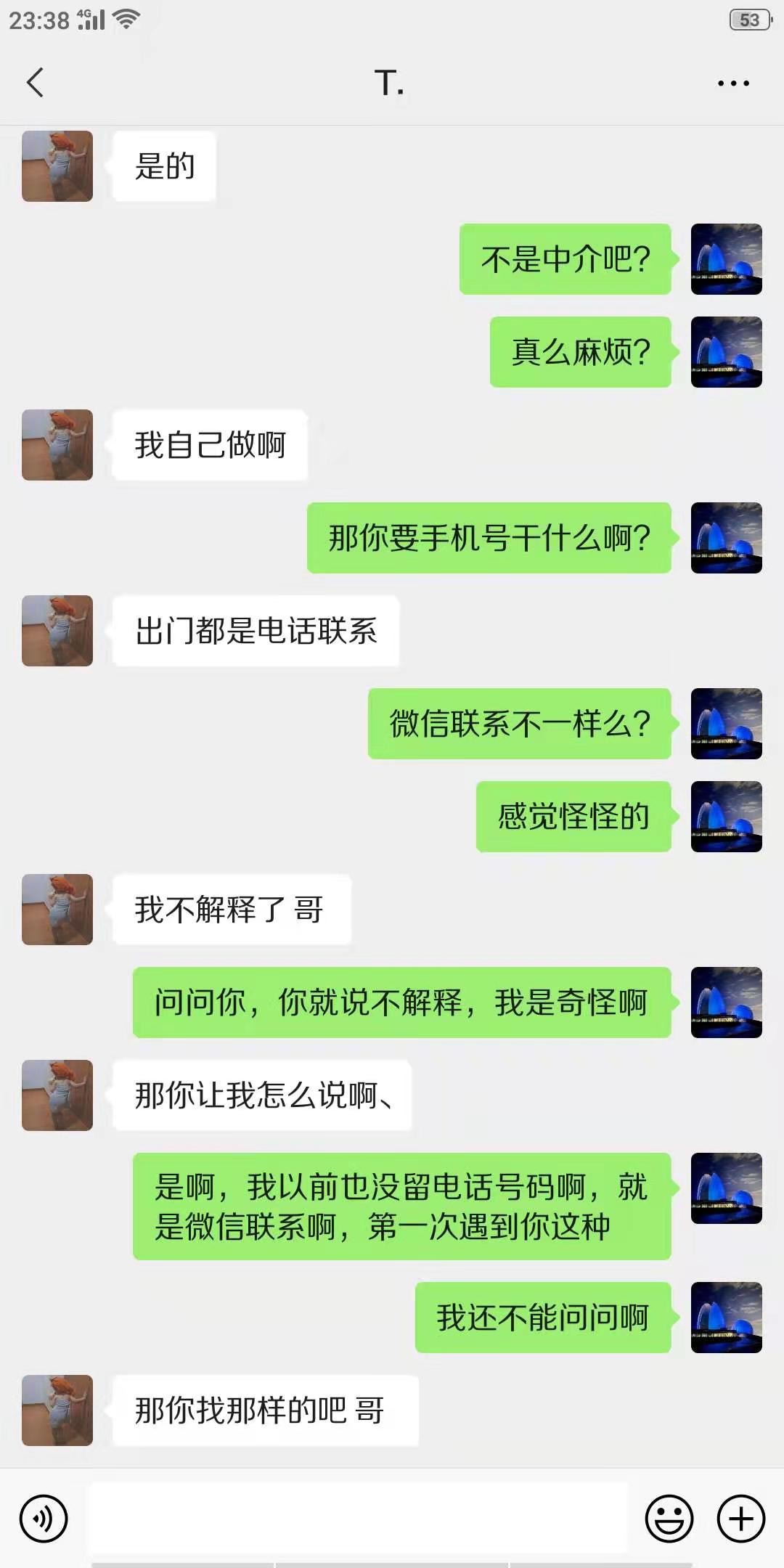This screenshot has height=1568, width=784.
Task: Switch to voice message input
Action: [x=44, y=1518]
